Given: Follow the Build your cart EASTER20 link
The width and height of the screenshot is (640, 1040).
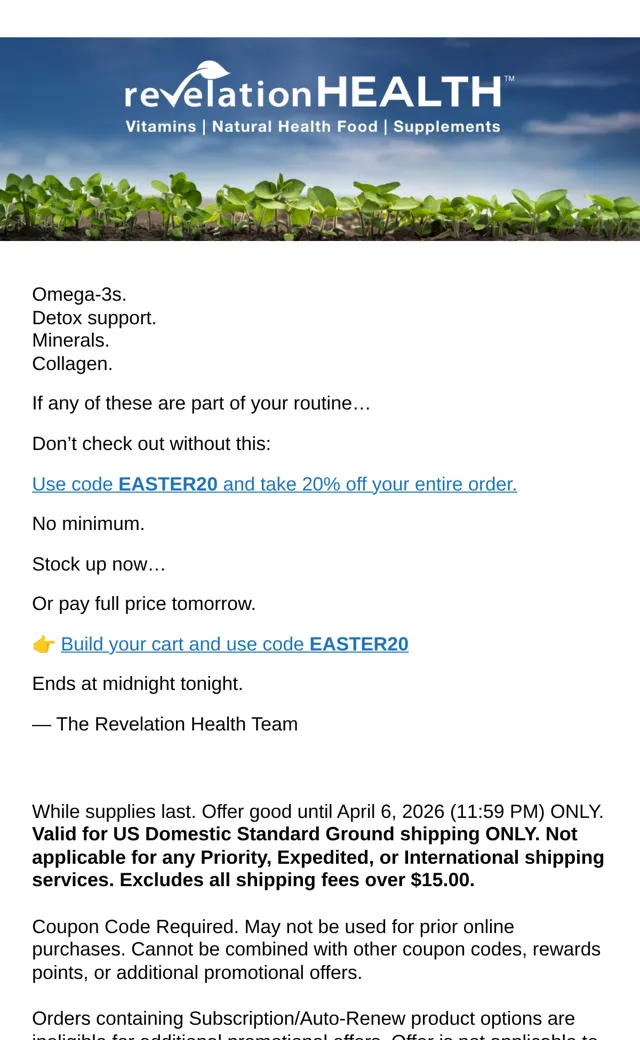Looking at the screenshot, I should click(x=234, y=644).
